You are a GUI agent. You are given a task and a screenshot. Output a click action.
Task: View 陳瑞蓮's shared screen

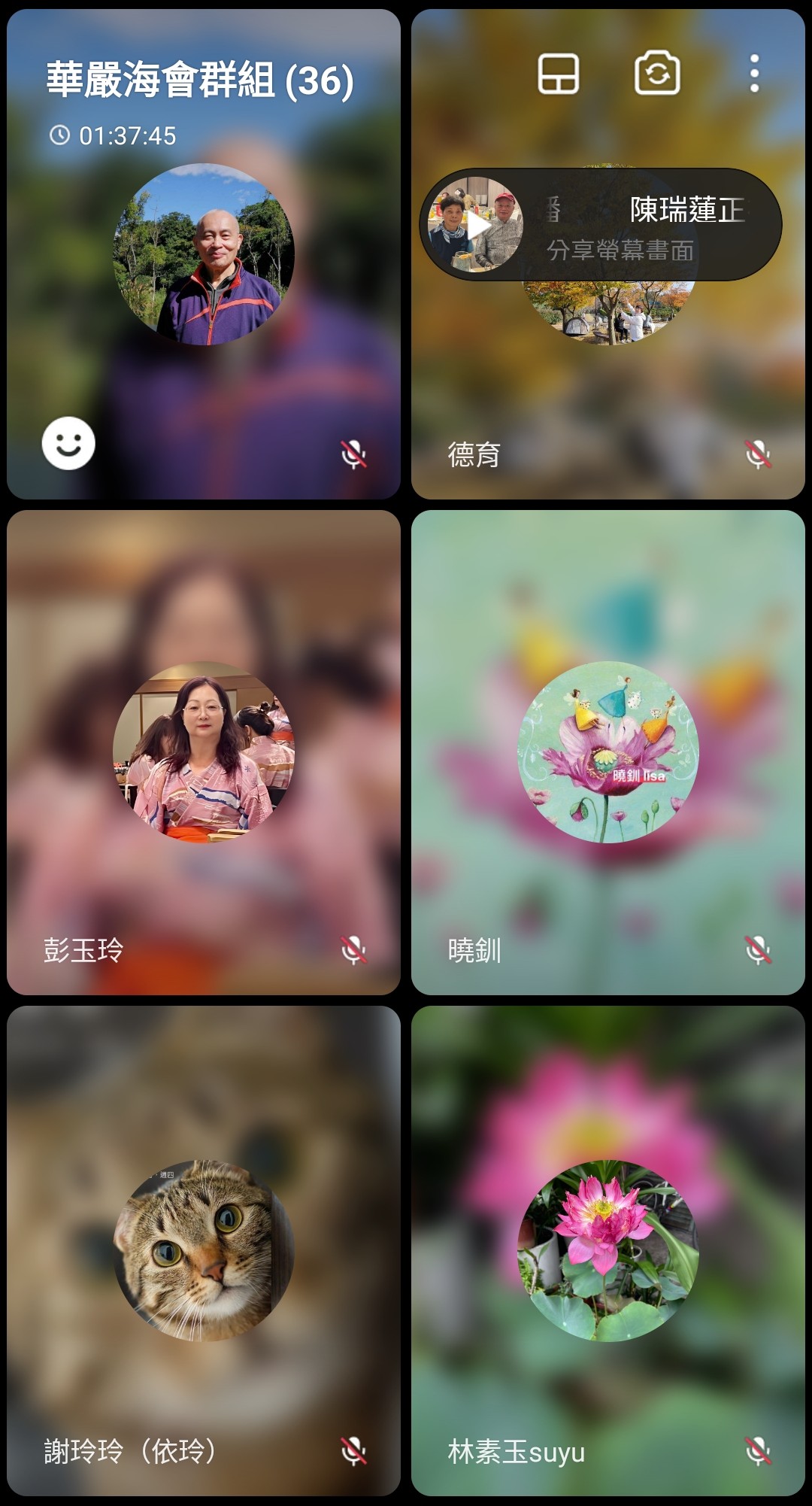point(600,225)
